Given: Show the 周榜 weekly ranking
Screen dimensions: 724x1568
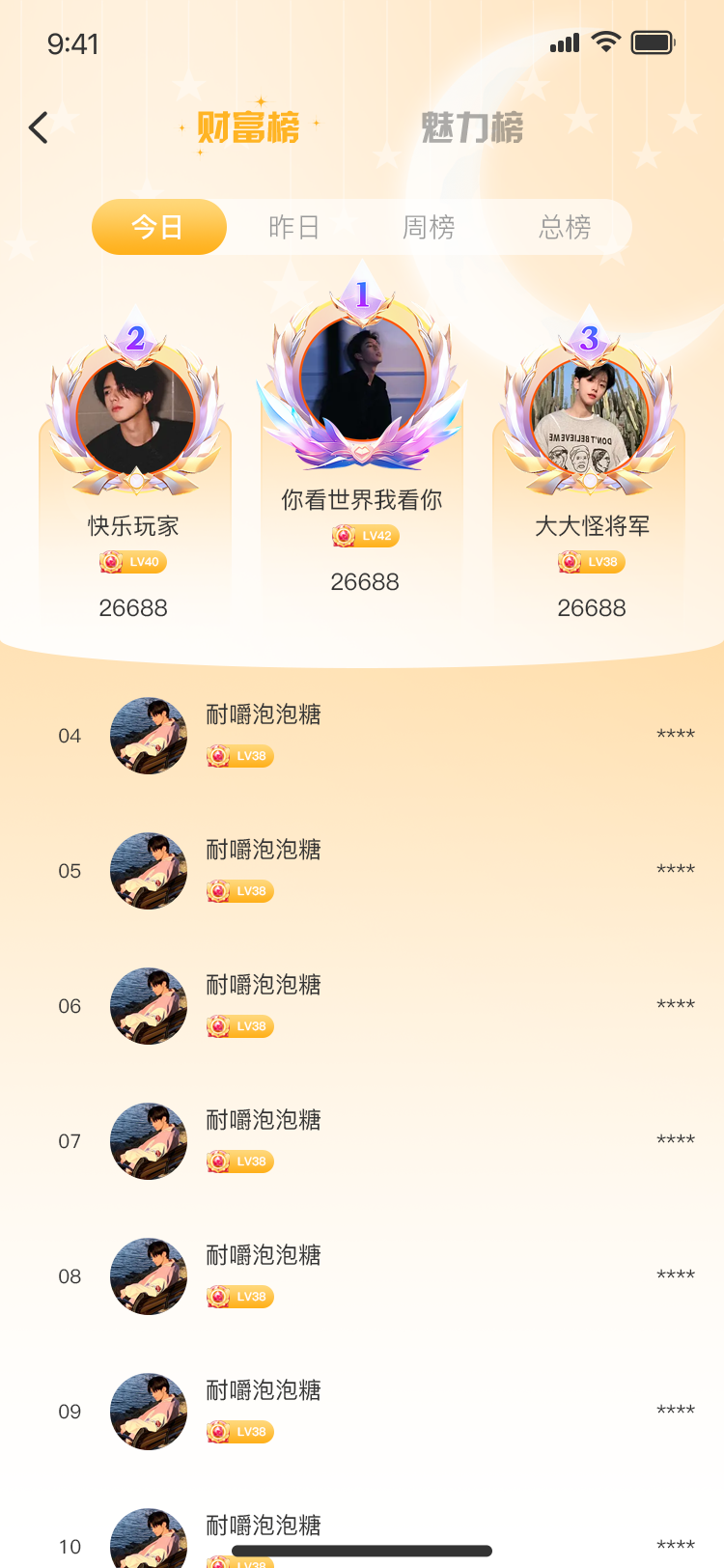Looking at the screenshot, I should tap(429, 227).
